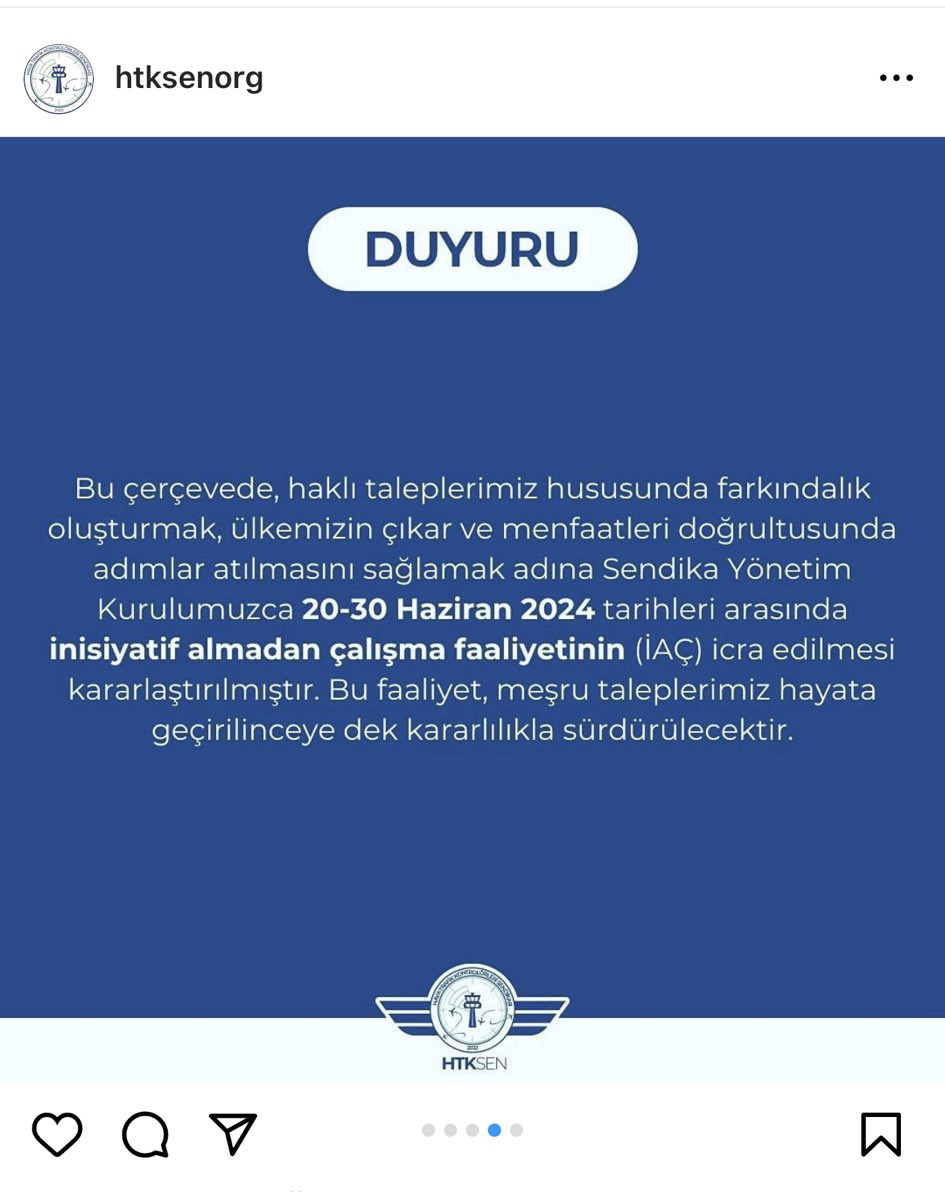Like the htksenorg post
This screenshot has width=945, height=1192.
pos(57,1134)
